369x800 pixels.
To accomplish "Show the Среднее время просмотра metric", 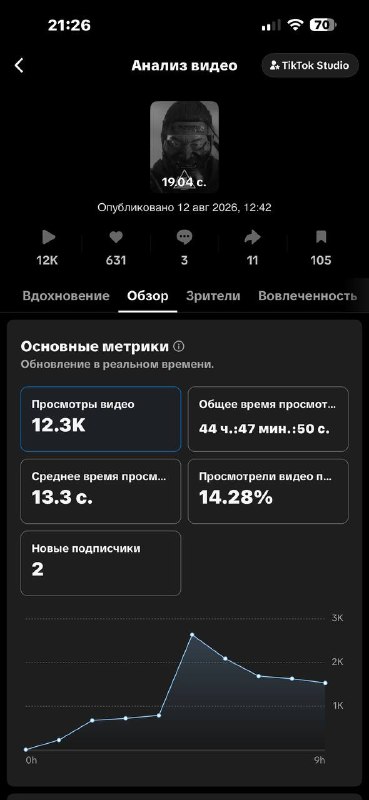I will click(101, 491).
